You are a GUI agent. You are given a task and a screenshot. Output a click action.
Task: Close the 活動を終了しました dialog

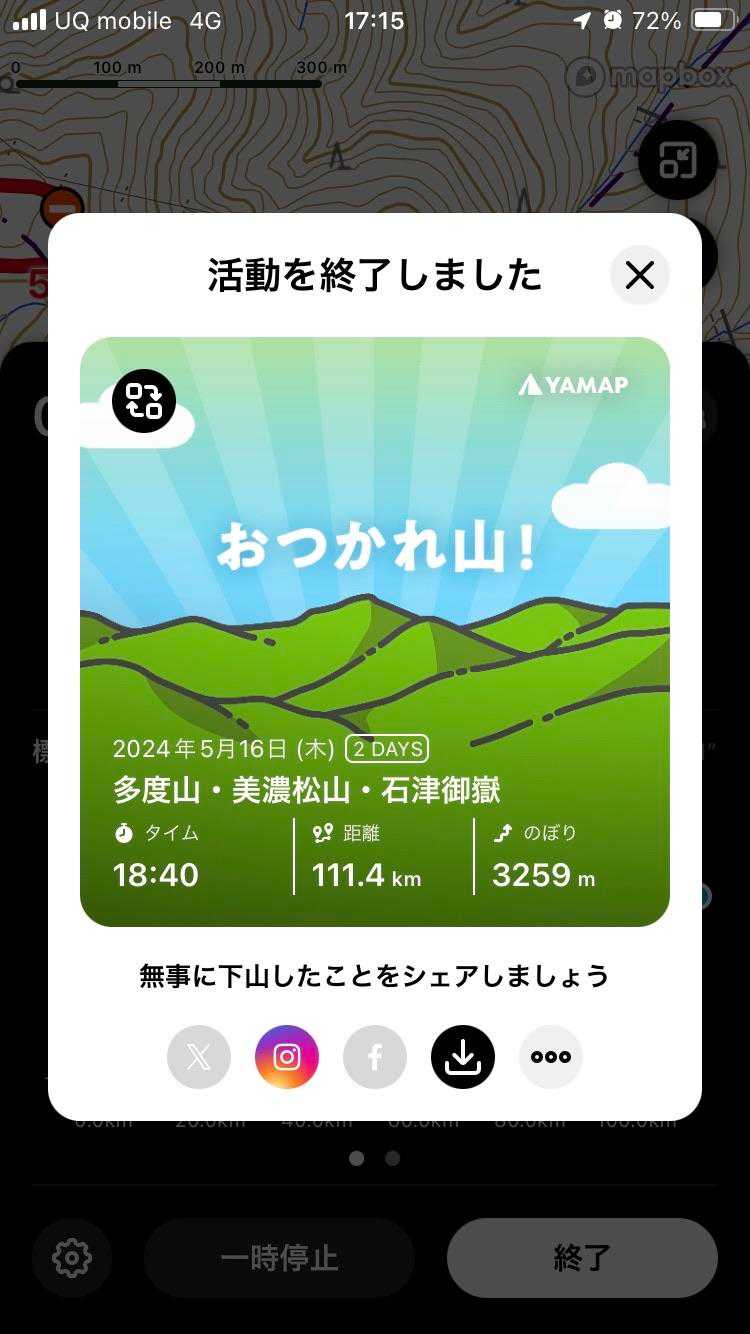(639, 275)
